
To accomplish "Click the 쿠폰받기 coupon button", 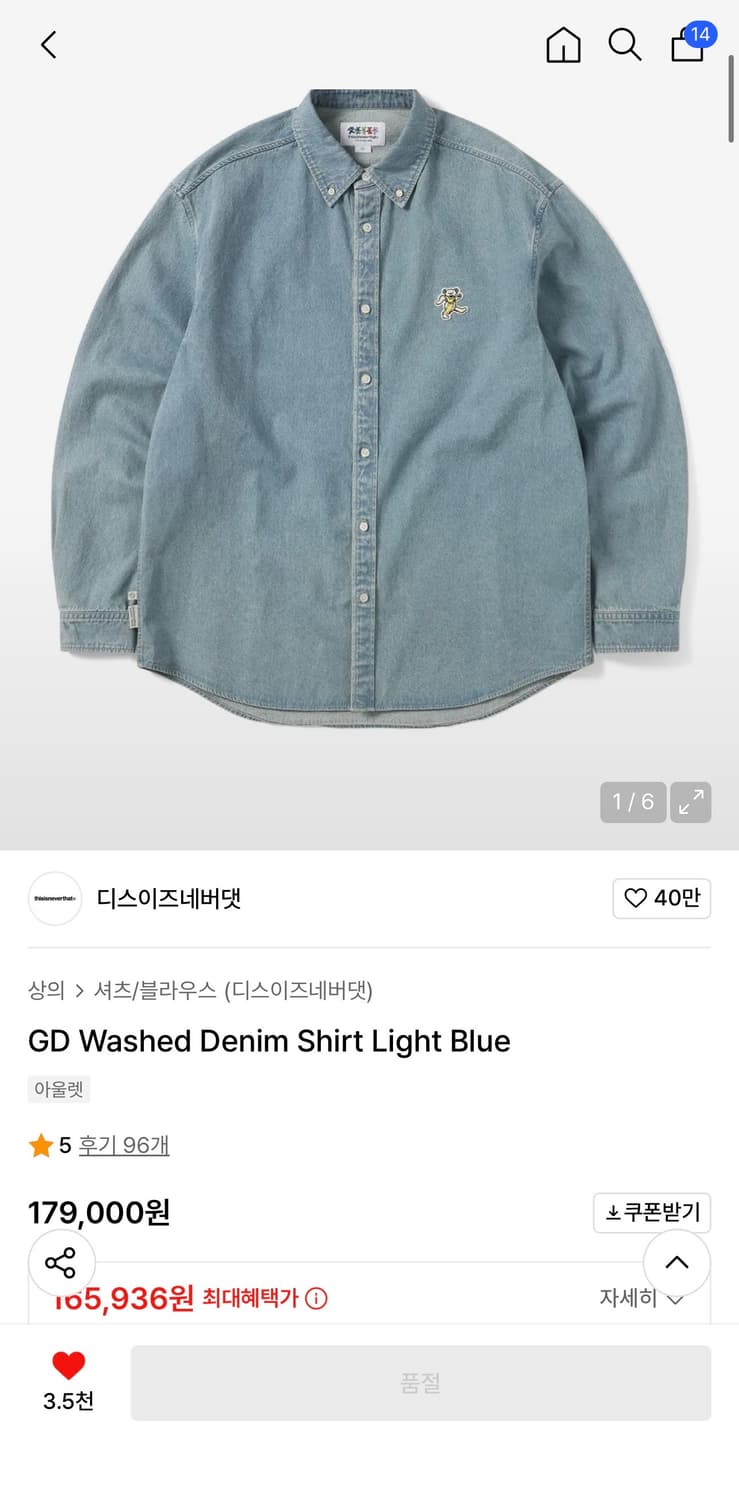I will click(651, 1212).
